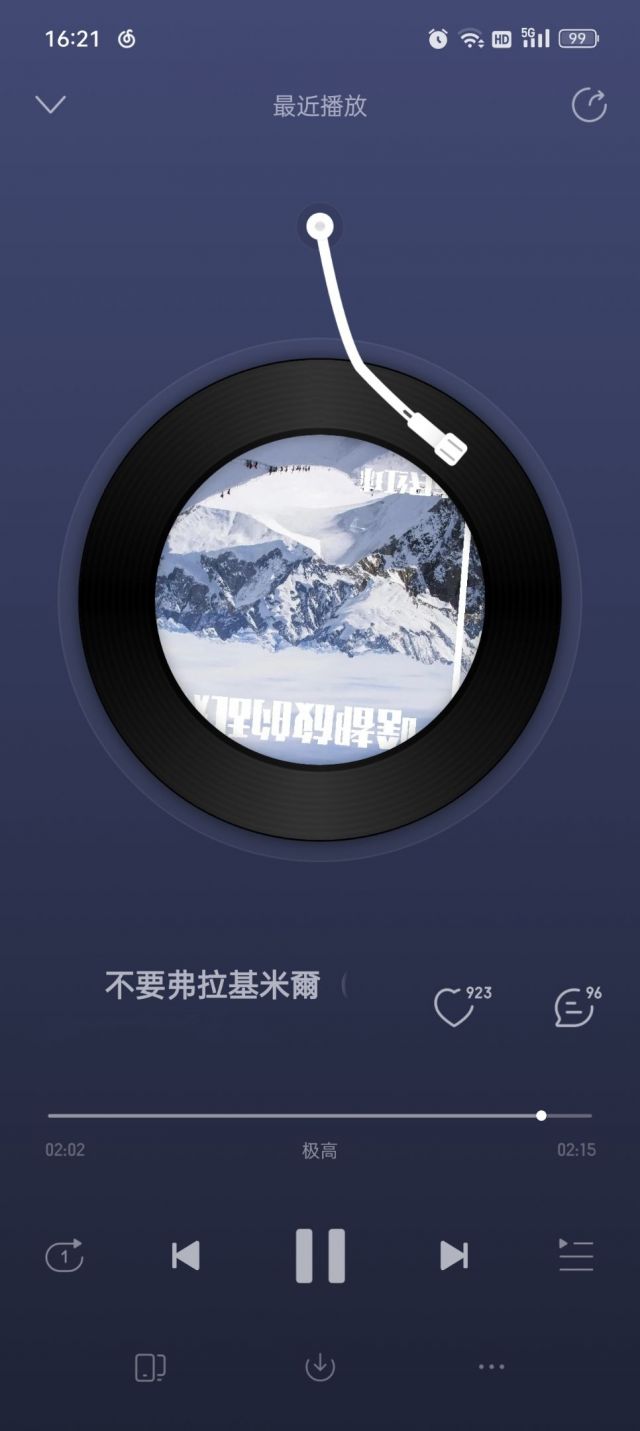Pause the current song
640x1431 pixels.
click(x=320, y=1256)
